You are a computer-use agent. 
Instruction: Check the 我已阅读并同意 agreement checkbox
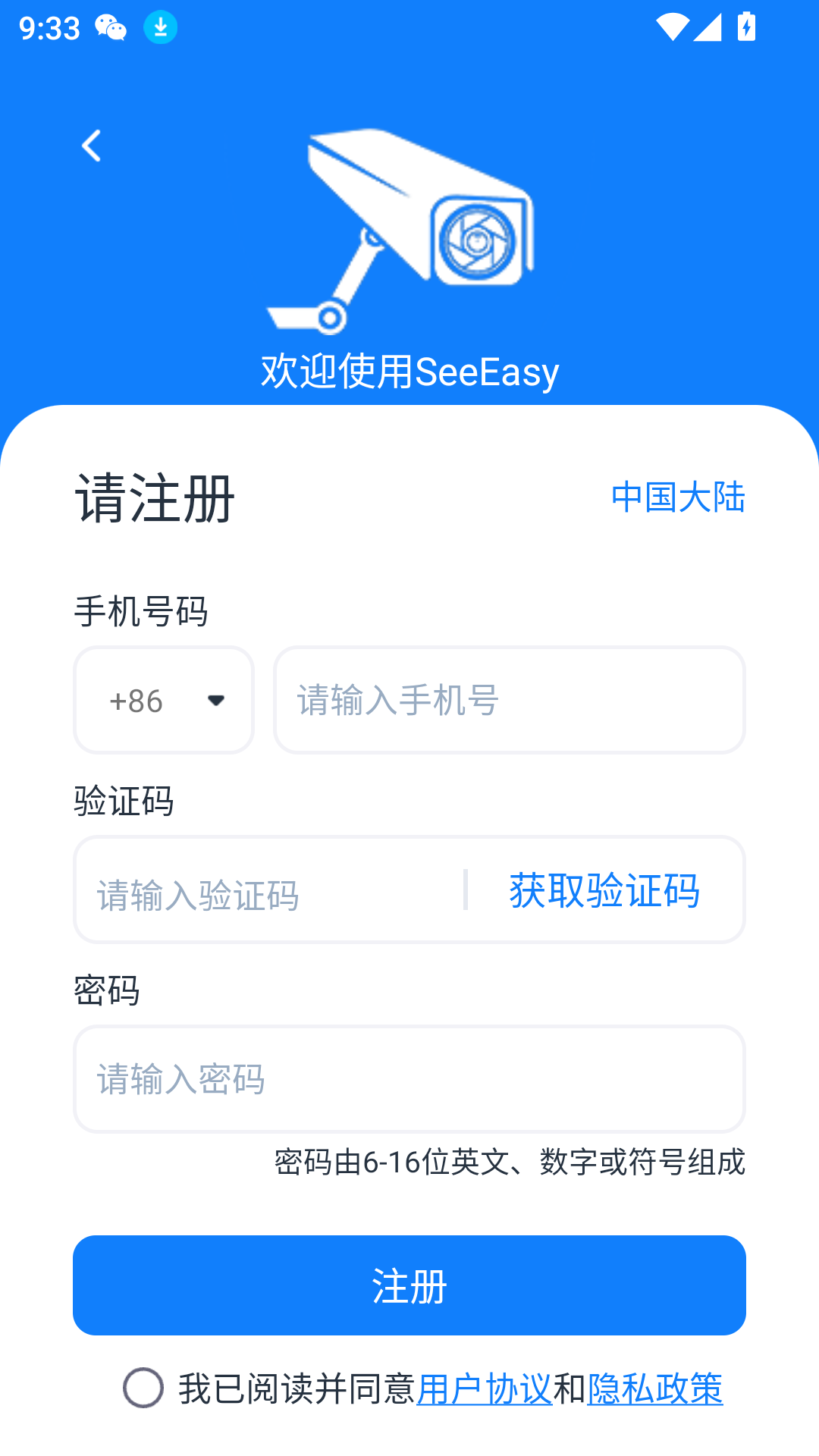coord(143,1388)
